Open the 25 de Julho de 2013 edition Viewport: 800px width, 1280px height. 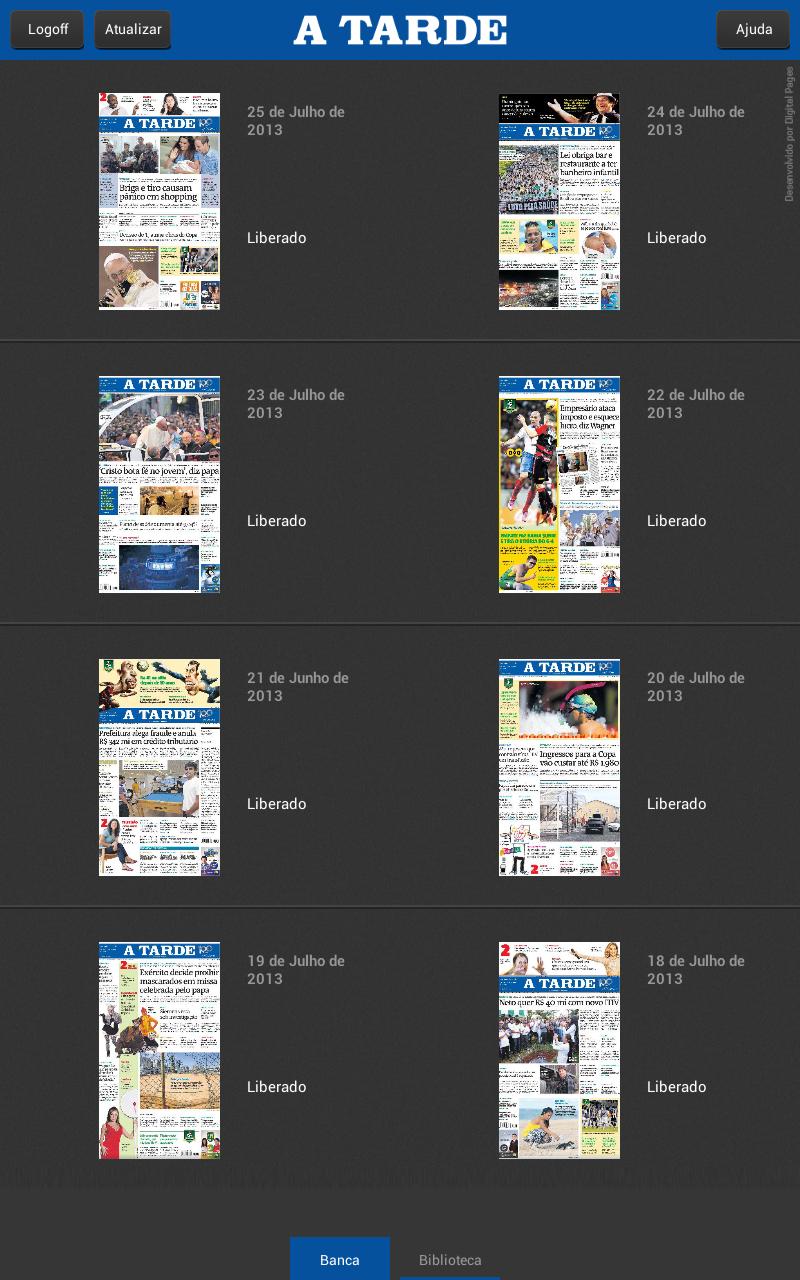(159, 201)
